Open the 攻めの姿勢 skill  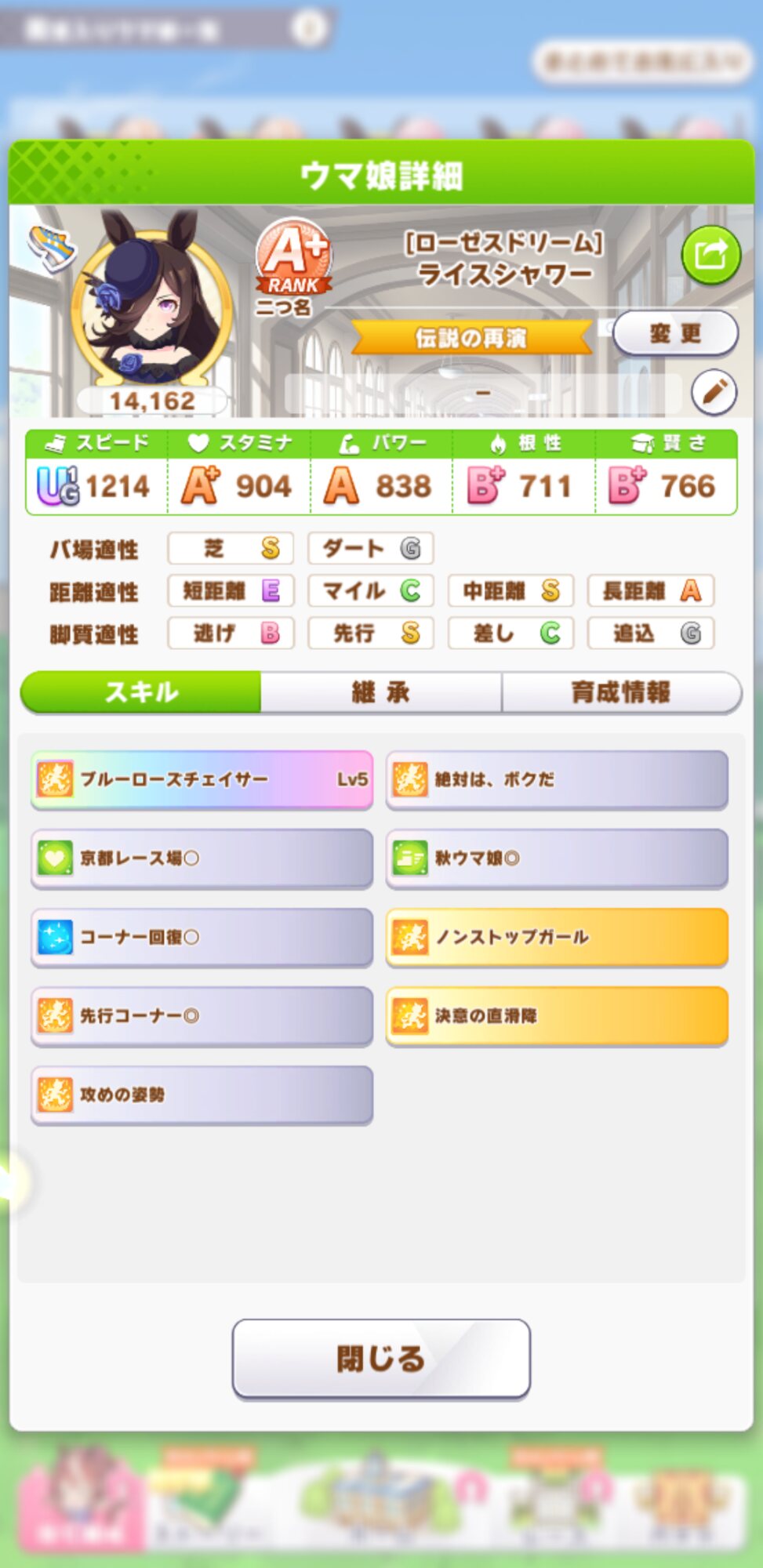202,1094
